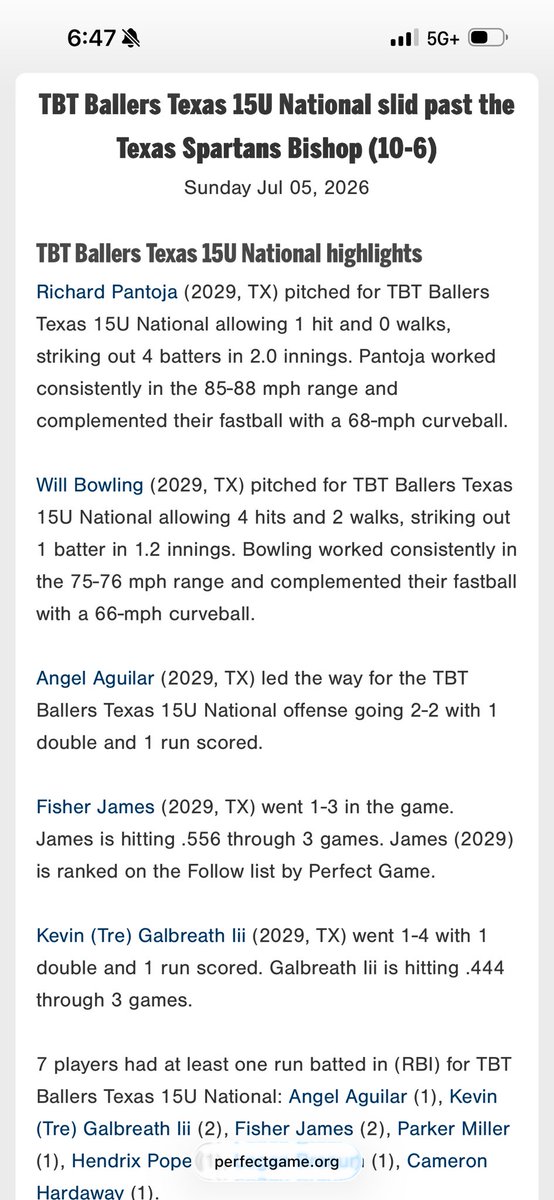View Parker Miller's profile from the RBI list
554x1200 pixels.
click(x=454, y=1129)
